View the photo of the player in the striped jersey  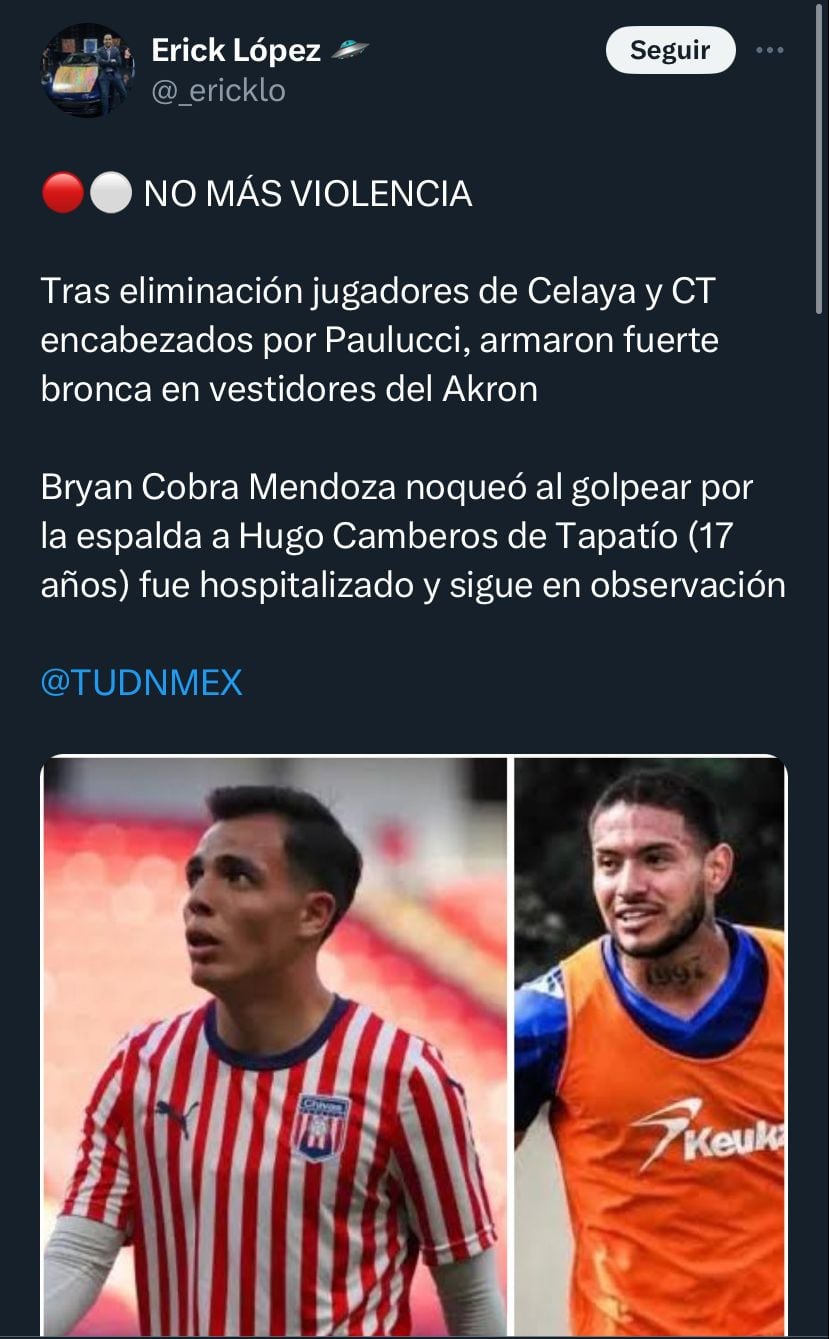tap(275, 1045)
